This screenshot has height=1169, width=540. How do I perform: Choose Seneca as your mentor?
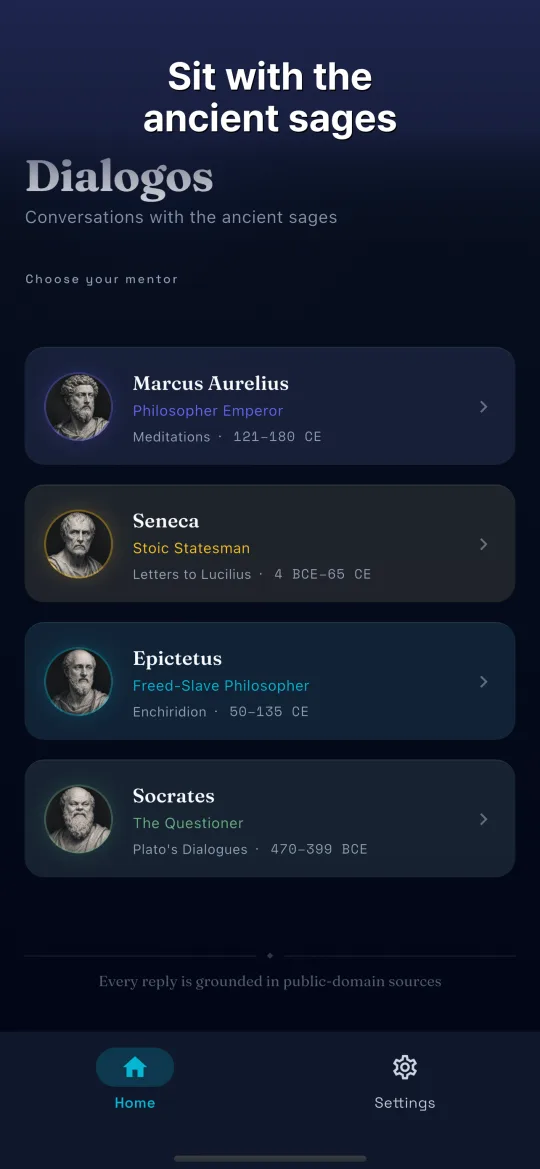point(270,543)
